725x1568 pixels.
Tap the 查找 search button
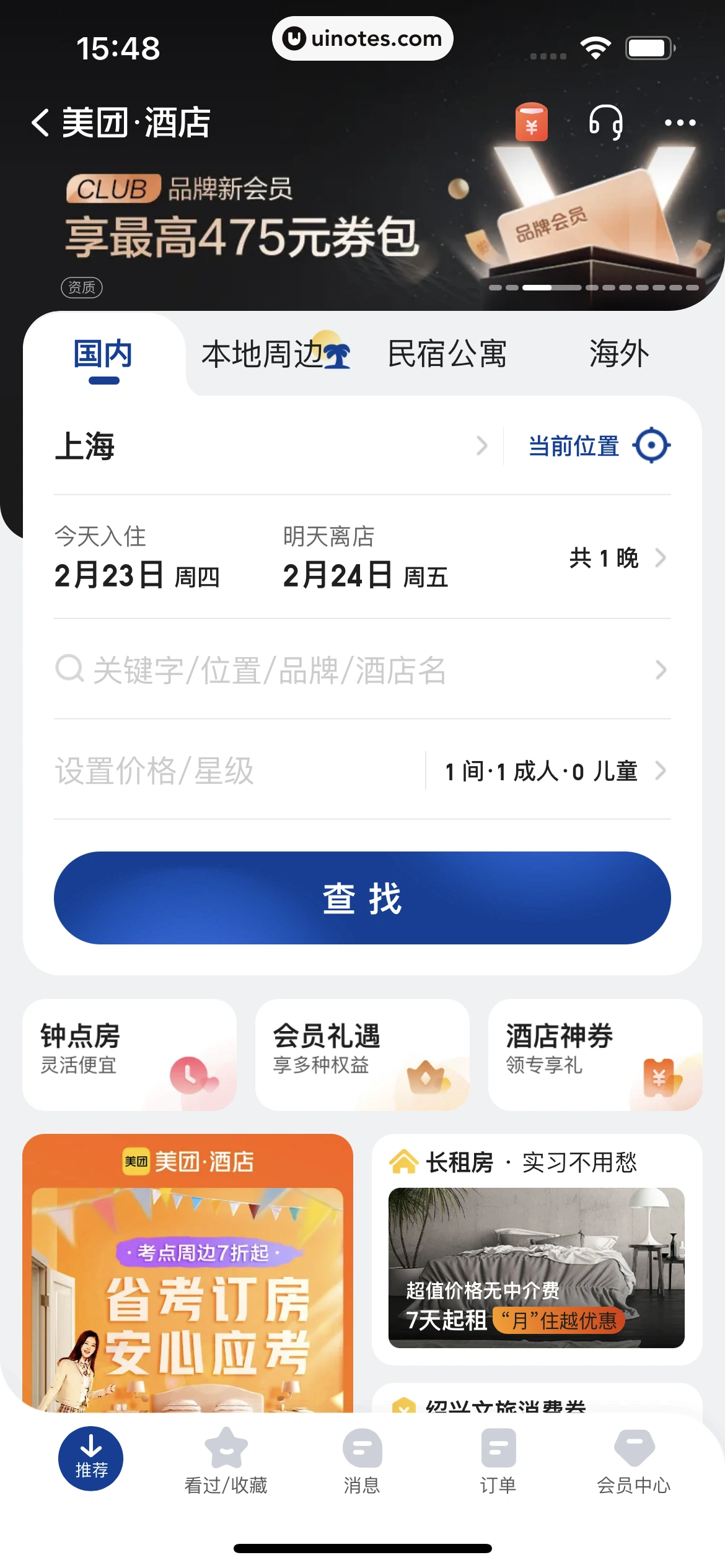coord(362,898)
